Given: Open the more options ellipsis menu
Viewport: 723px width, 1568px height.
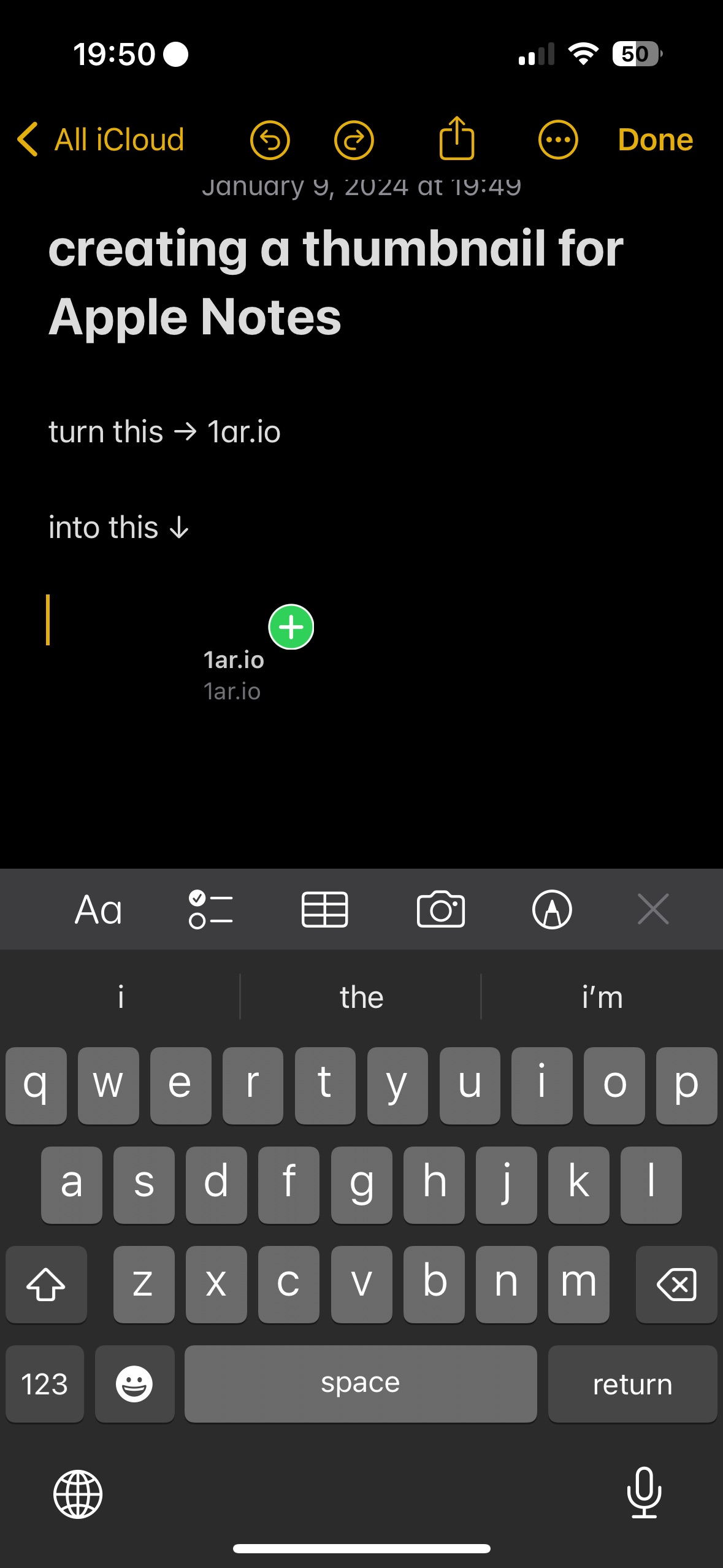Looking at the screenshot, I should tap(557, 139).
